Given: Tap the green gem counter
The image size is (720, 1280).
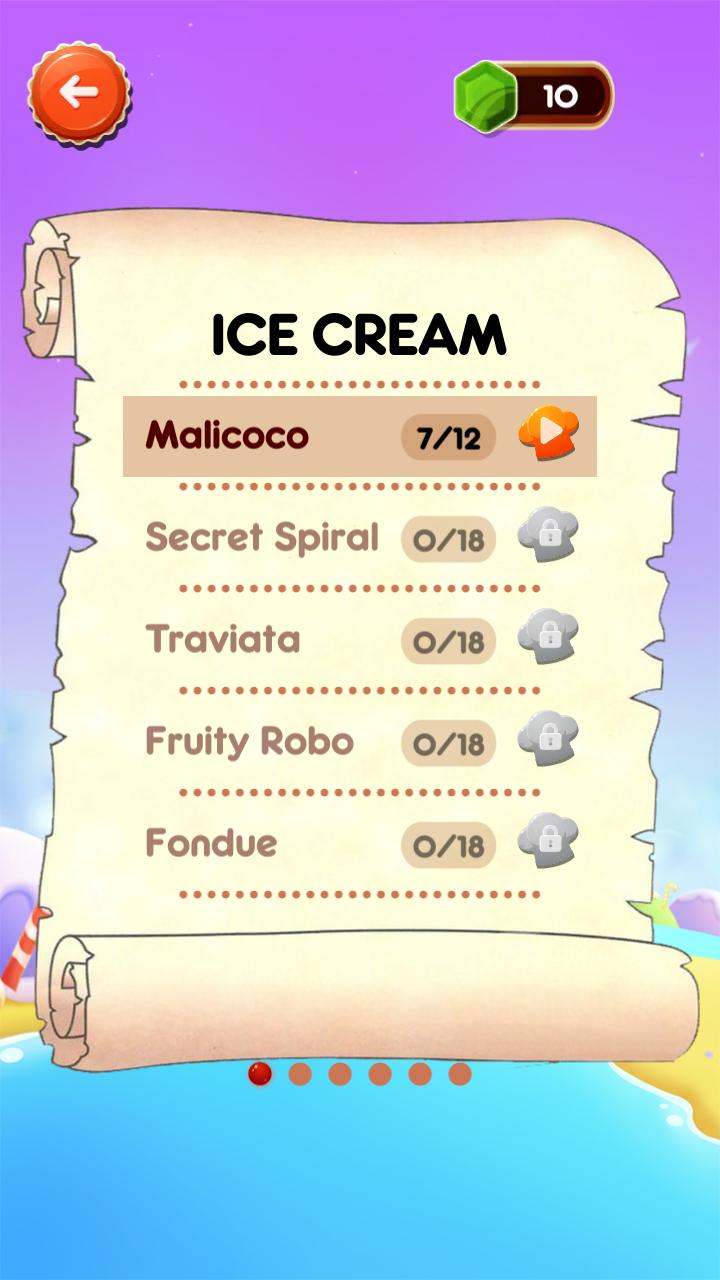Looking at the screenshot, I should tap(533, 96).
